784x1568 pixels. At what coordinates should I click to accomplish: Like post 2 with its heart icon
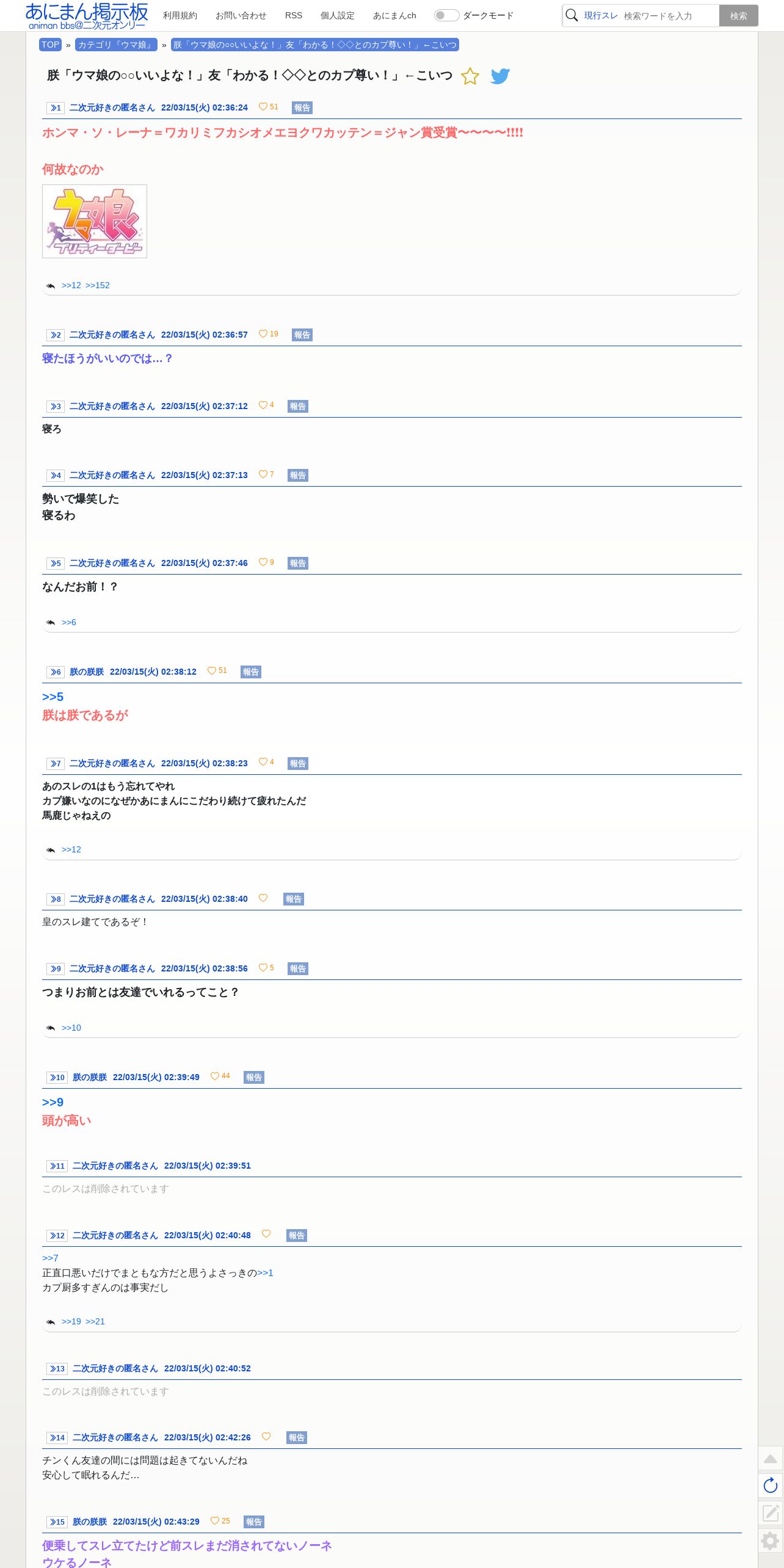coord(263,333)
